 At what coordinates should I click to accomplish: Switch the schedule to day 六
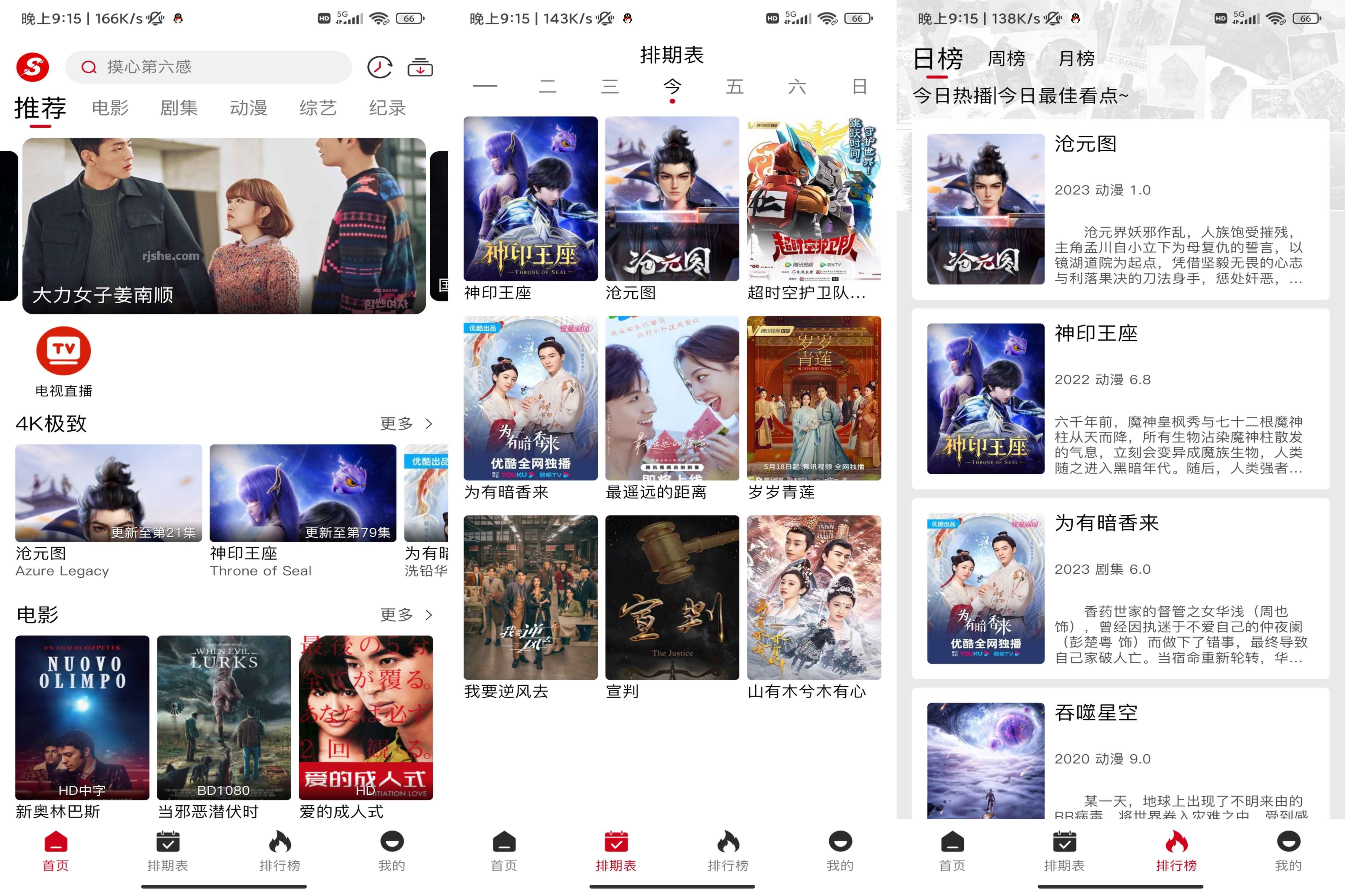(797, 87)
